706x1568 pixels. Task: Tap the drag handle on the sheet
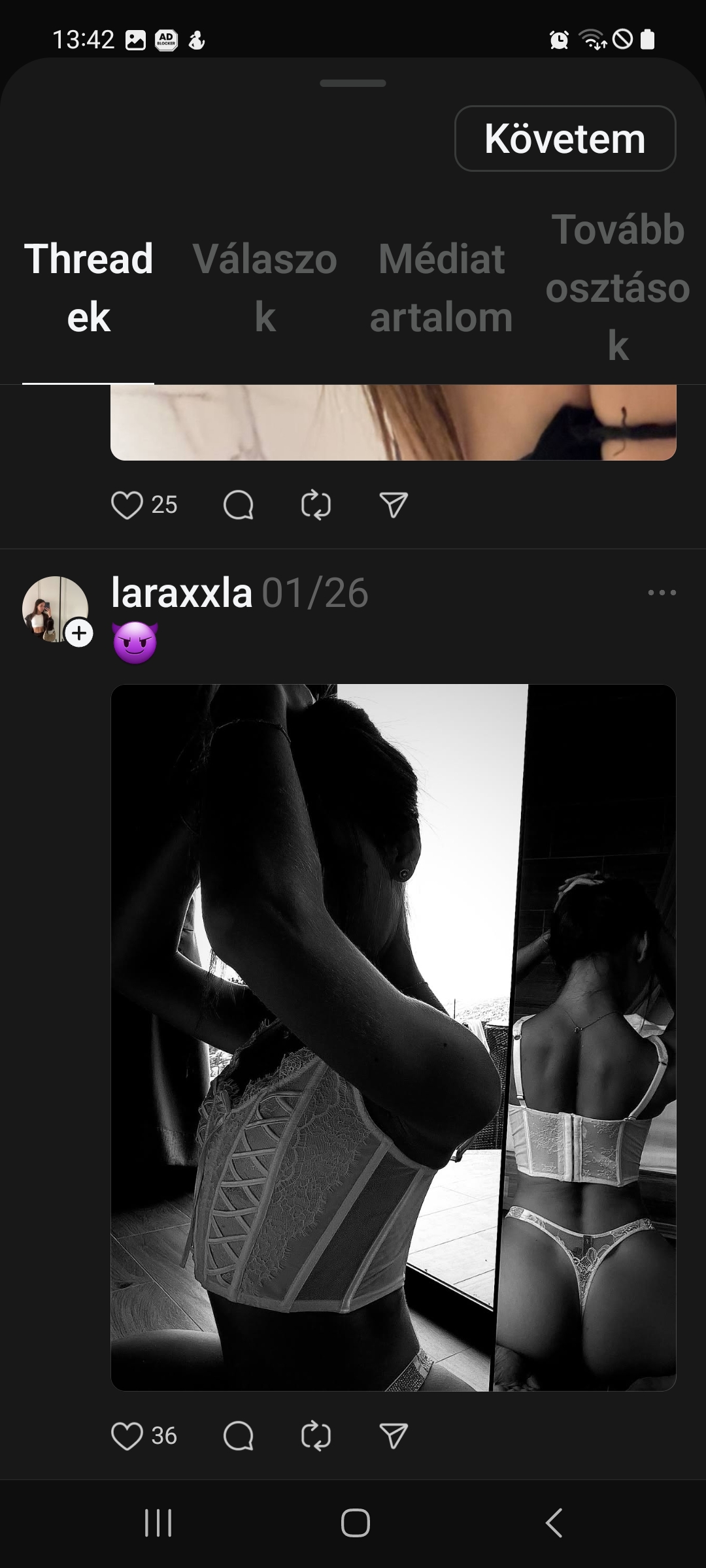pos(353,84)
